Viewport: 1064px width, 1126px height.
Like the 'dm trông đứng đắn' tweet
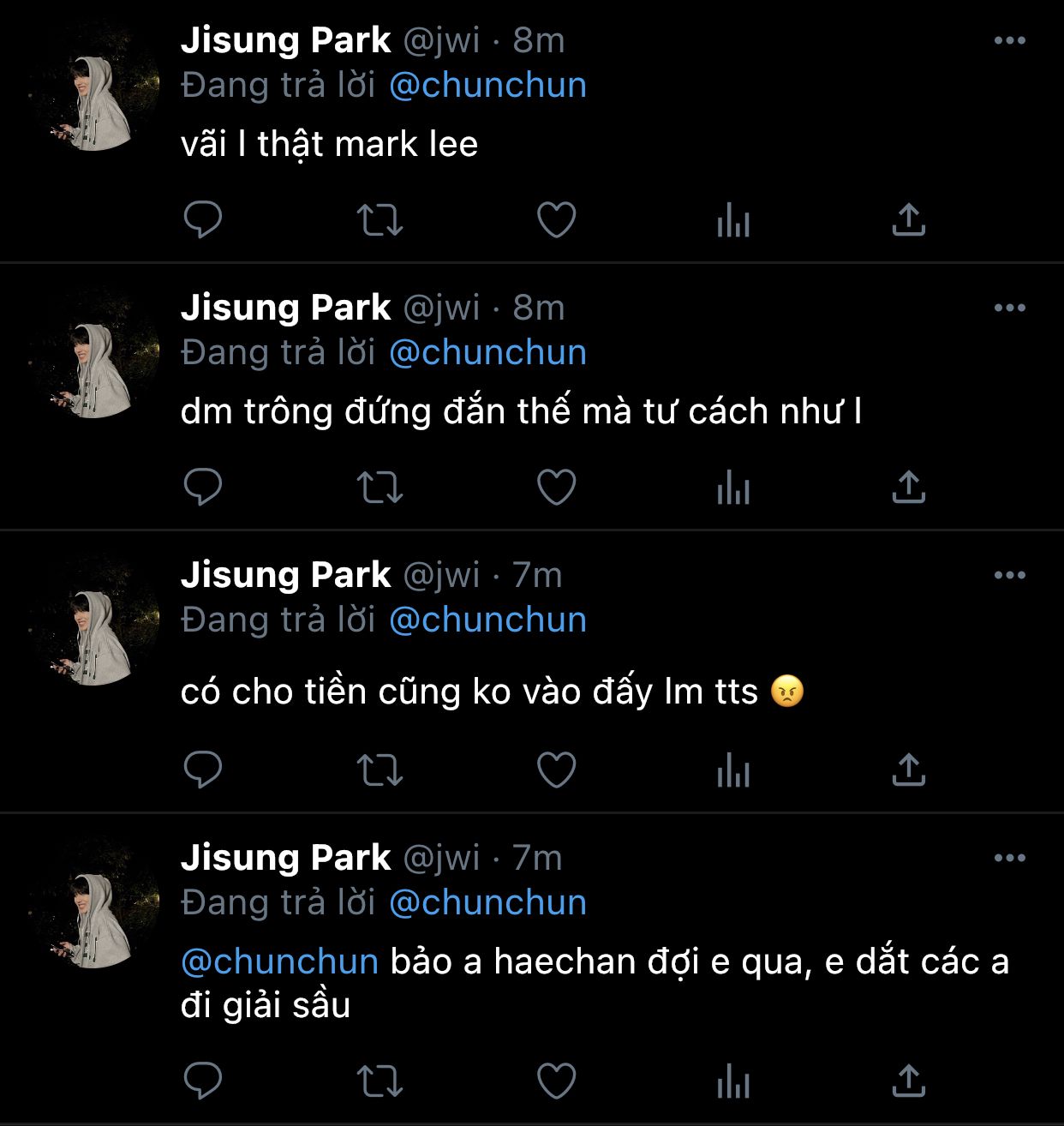click(x=556, y=488)
